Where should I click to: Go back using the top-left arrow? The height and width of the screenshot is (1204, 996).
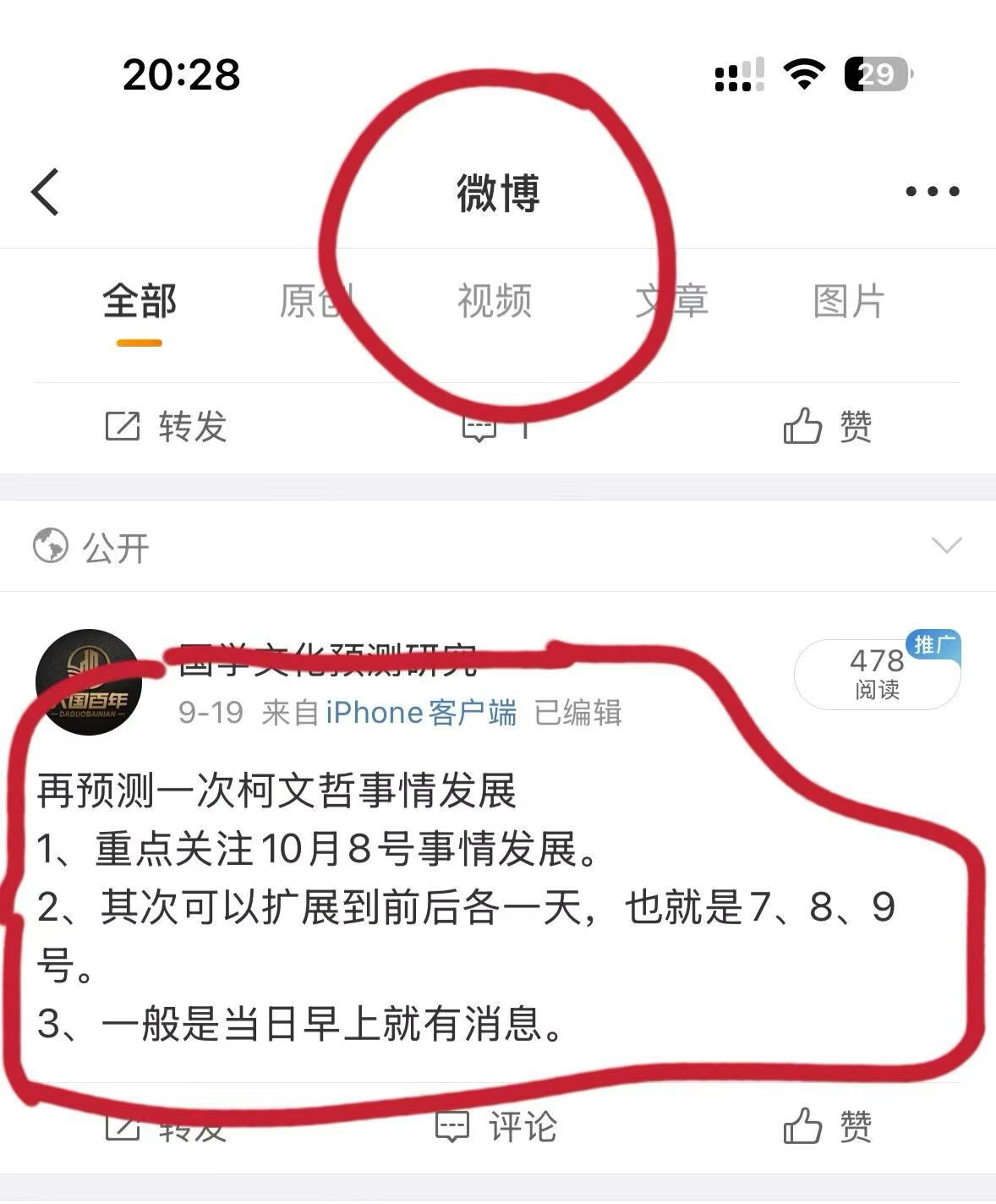(46, 192)
